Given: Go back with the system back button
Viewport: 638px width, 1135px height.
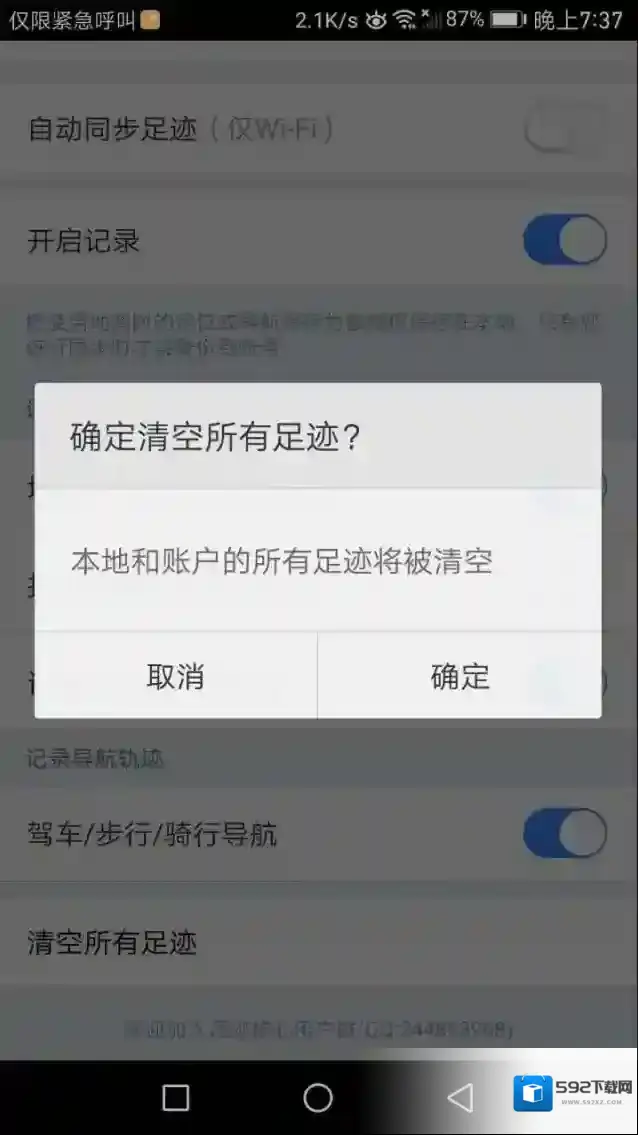Looking at the screenshot, I should 460,1098.
